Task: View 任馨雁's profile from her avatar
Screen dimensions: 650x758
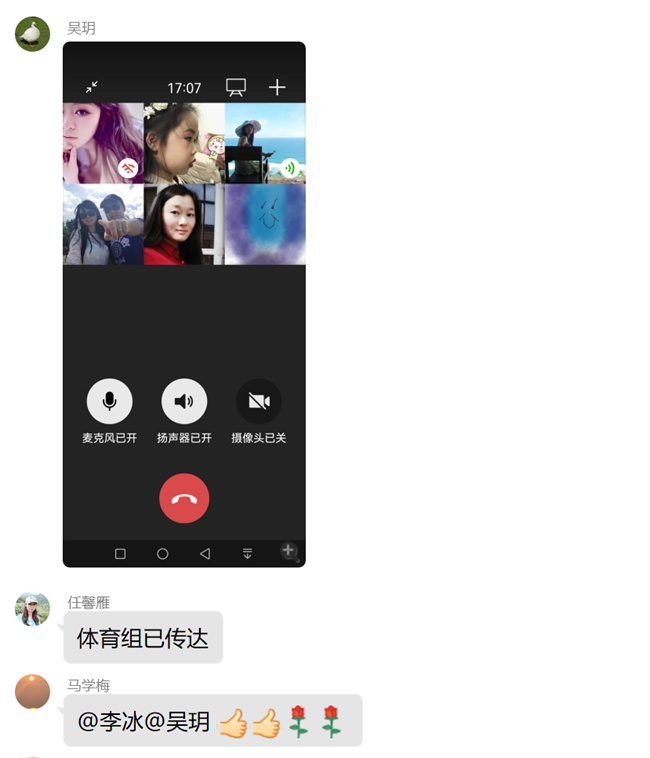Action: 33,609
